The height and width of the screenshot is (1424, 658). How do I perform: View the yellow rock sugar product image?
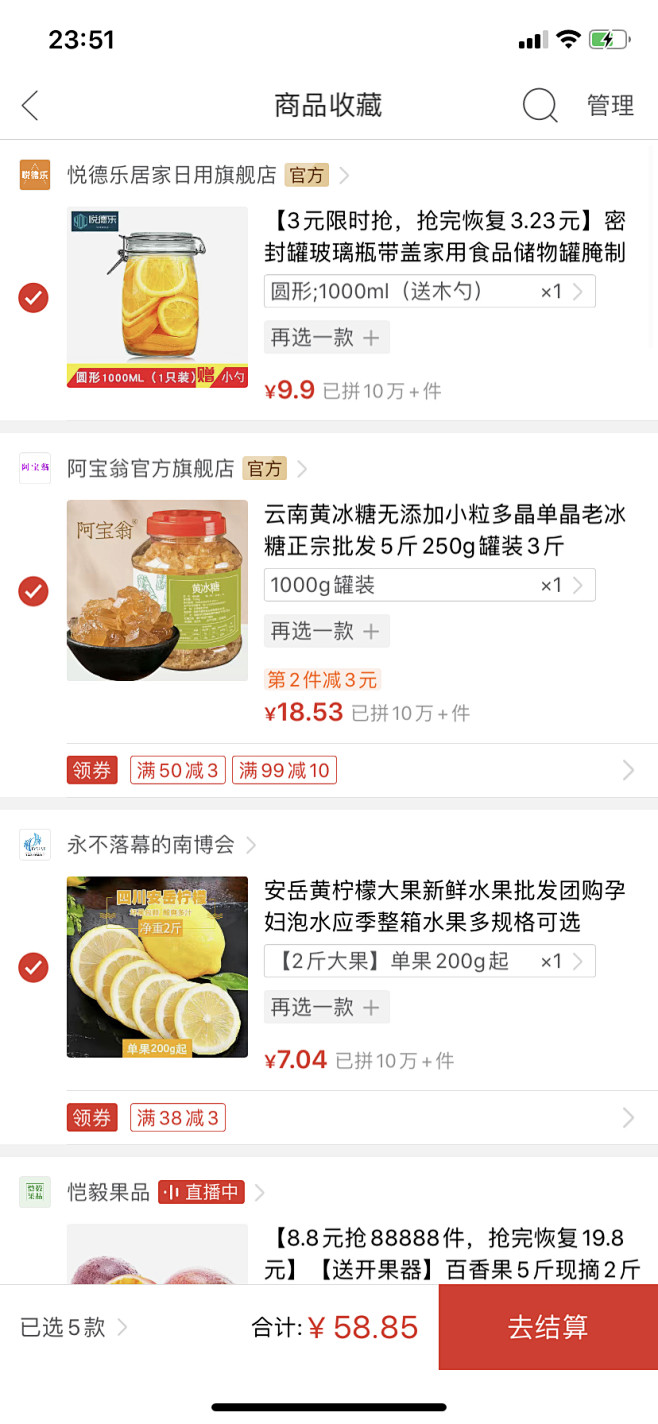(x=157, y=590)
